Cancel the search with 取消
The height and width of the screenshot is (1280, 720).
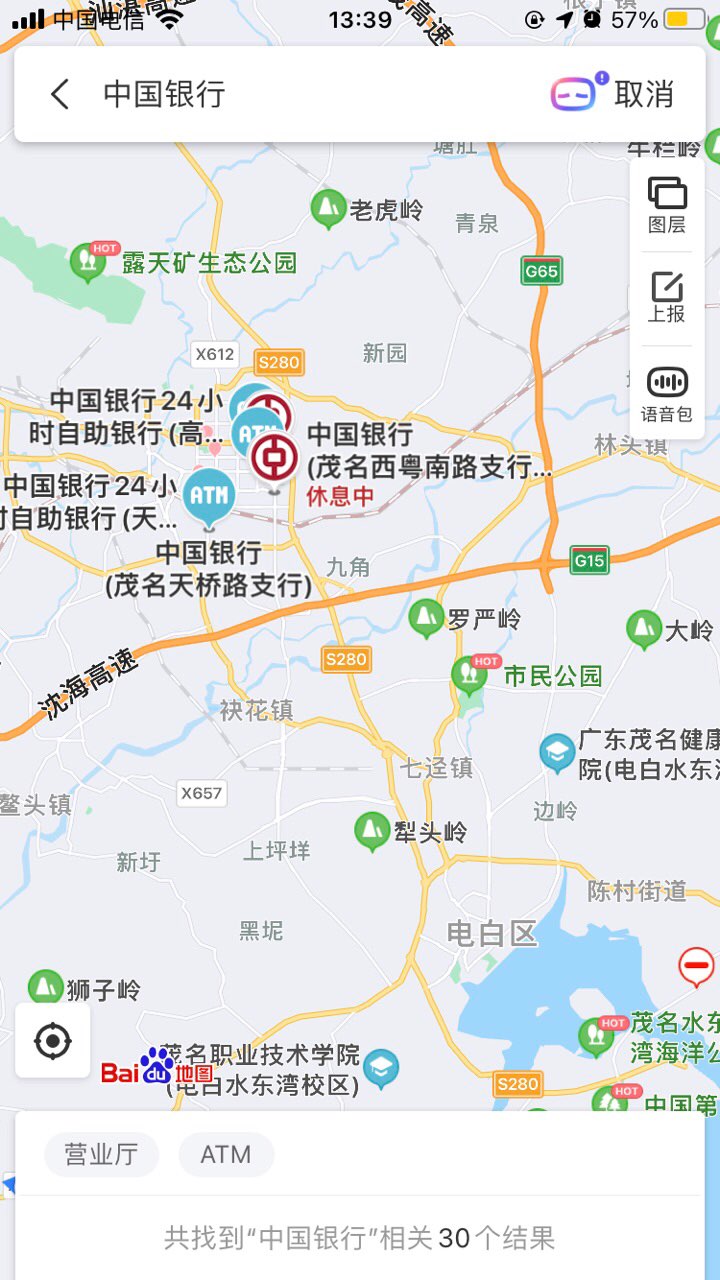point(645,94)
